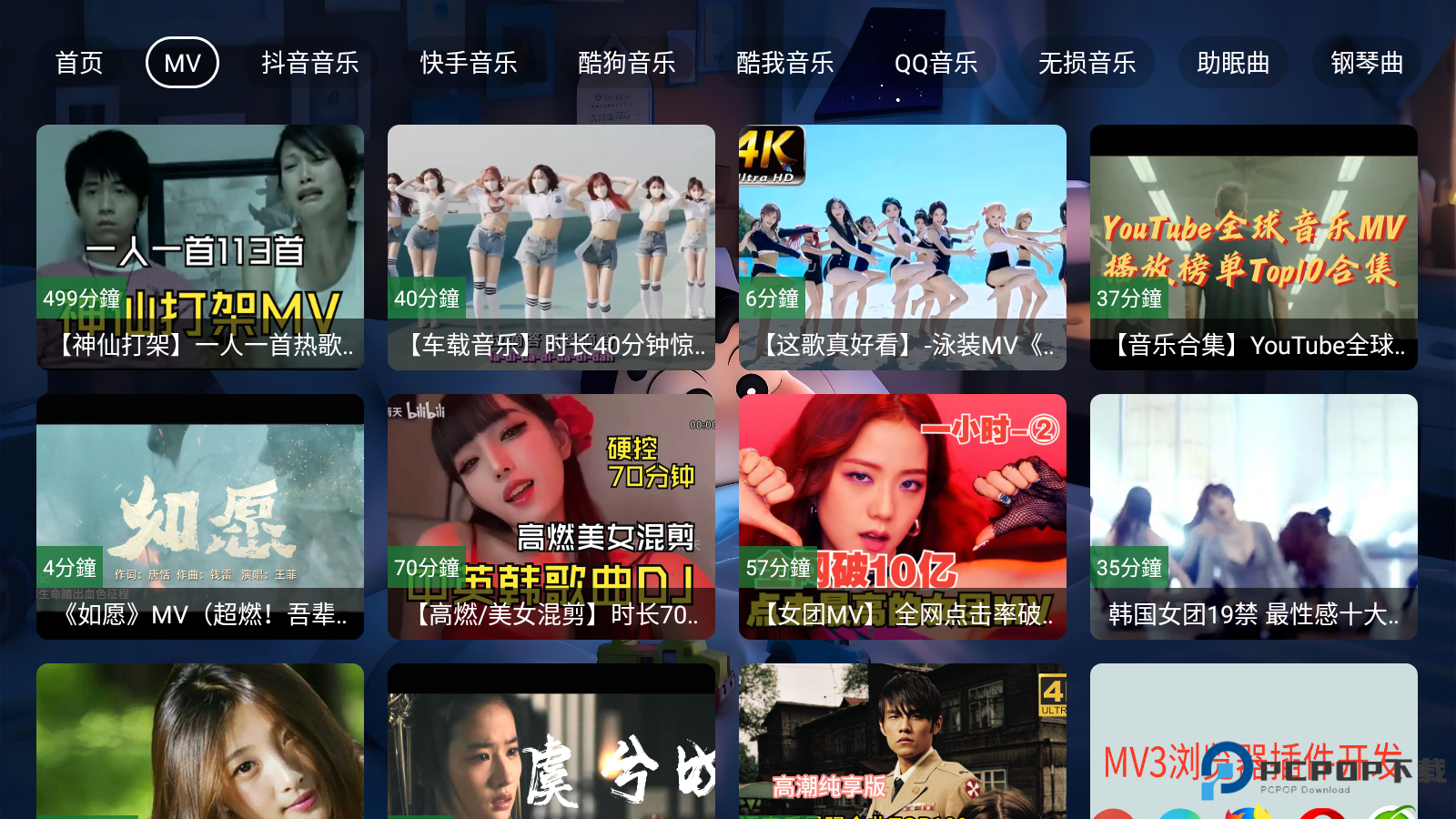This screenshot has width=1456, height=819.
Task: Play the 【神仙打架】一人一首热歌 video
Action: tap(200, 247)
